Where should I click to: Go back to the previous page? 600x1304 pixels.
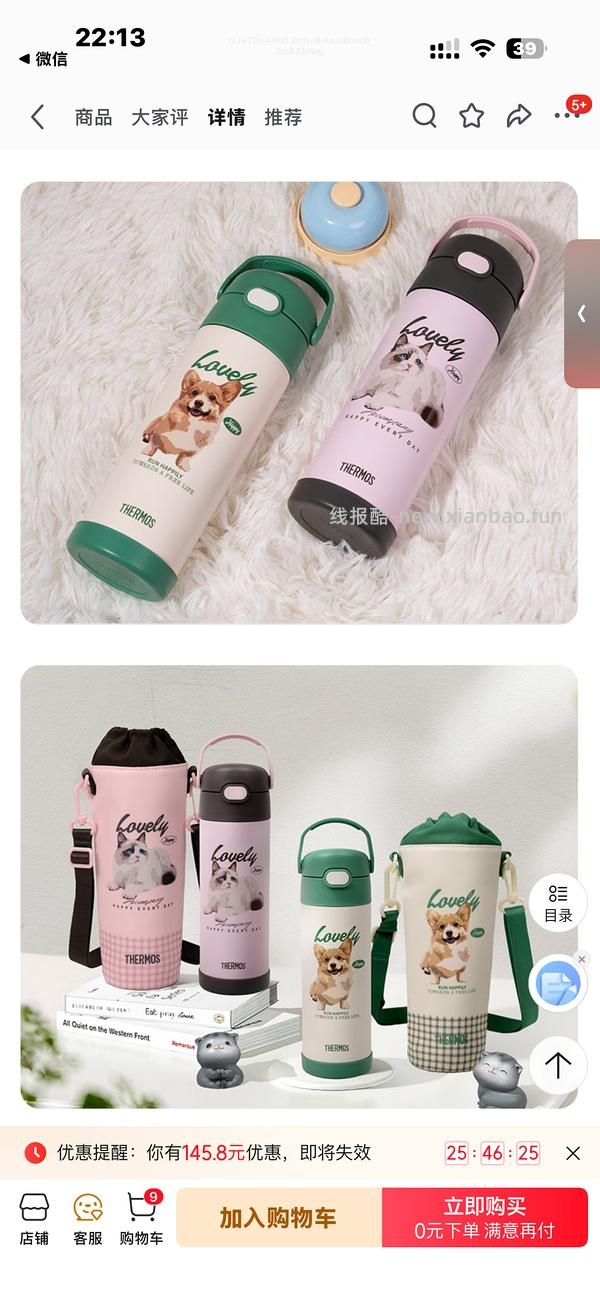(x=37, y=117)
